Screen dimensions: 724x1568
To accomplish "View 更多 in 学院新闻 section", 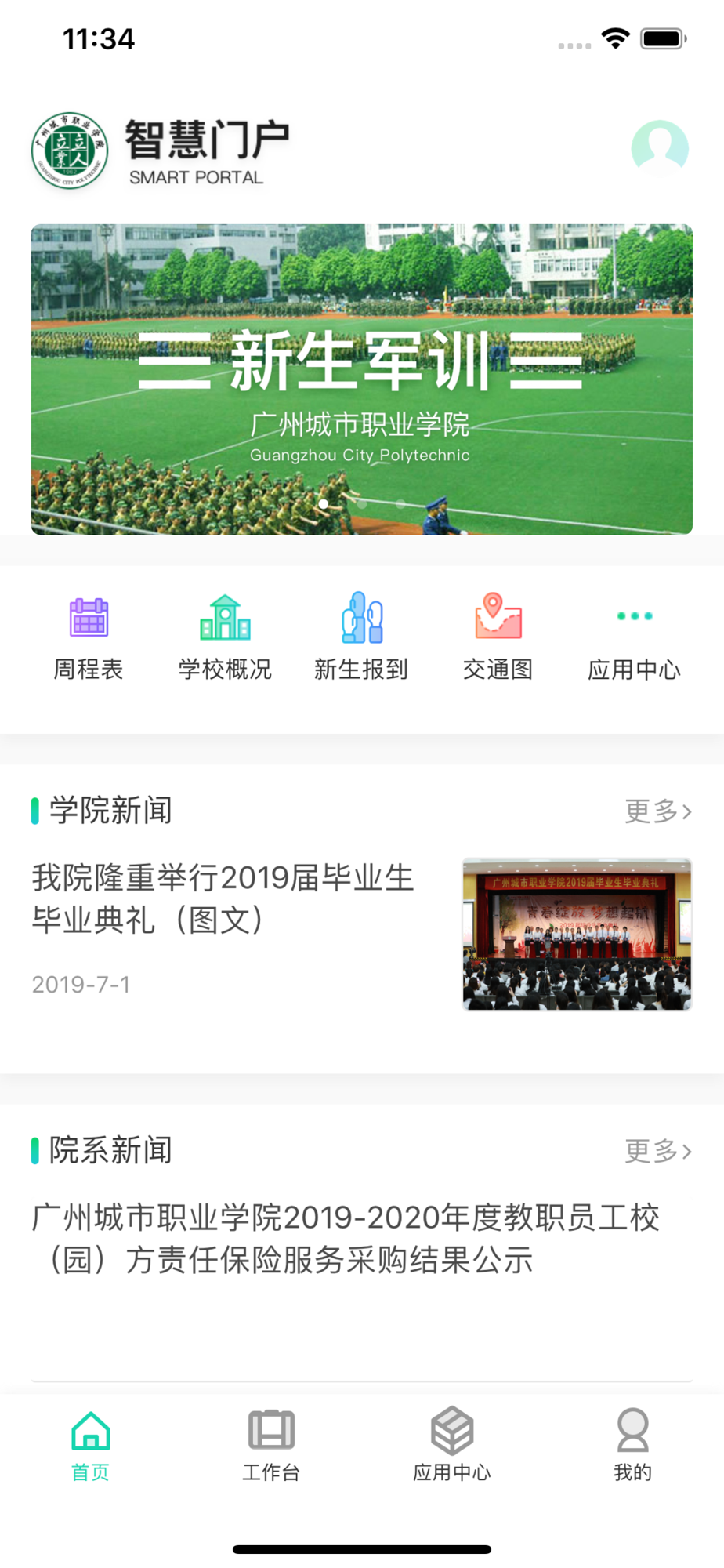I will tap(658, 811).
